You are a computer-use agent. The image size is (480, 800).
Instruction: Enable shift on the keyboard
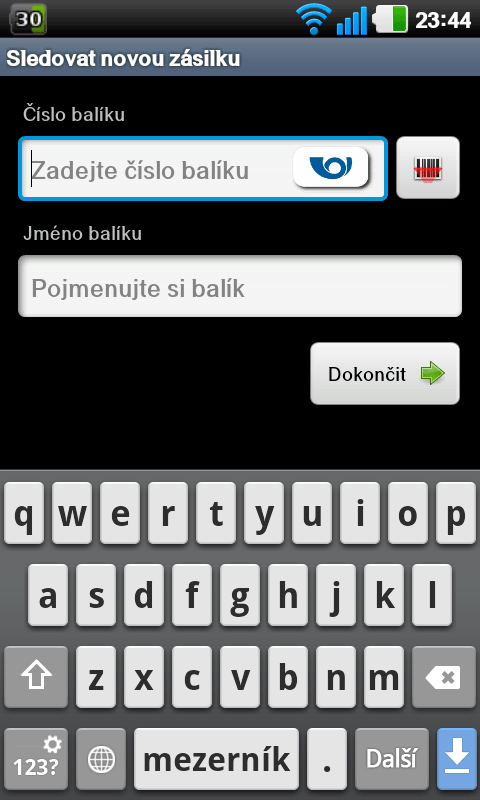36,677
